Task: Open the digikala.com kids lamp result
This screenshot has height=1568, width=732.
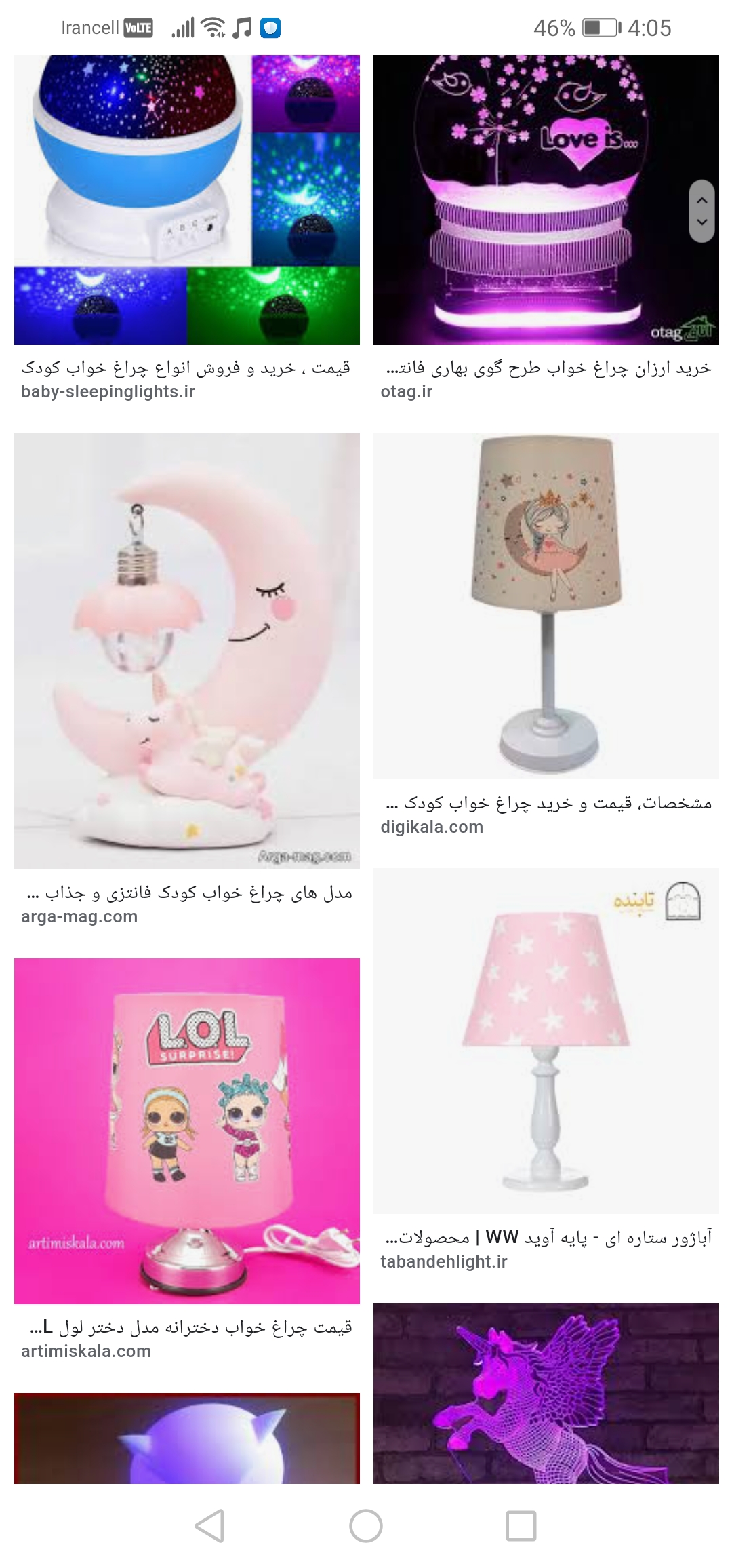Action: pyautogui.click(x=546, y=606)
